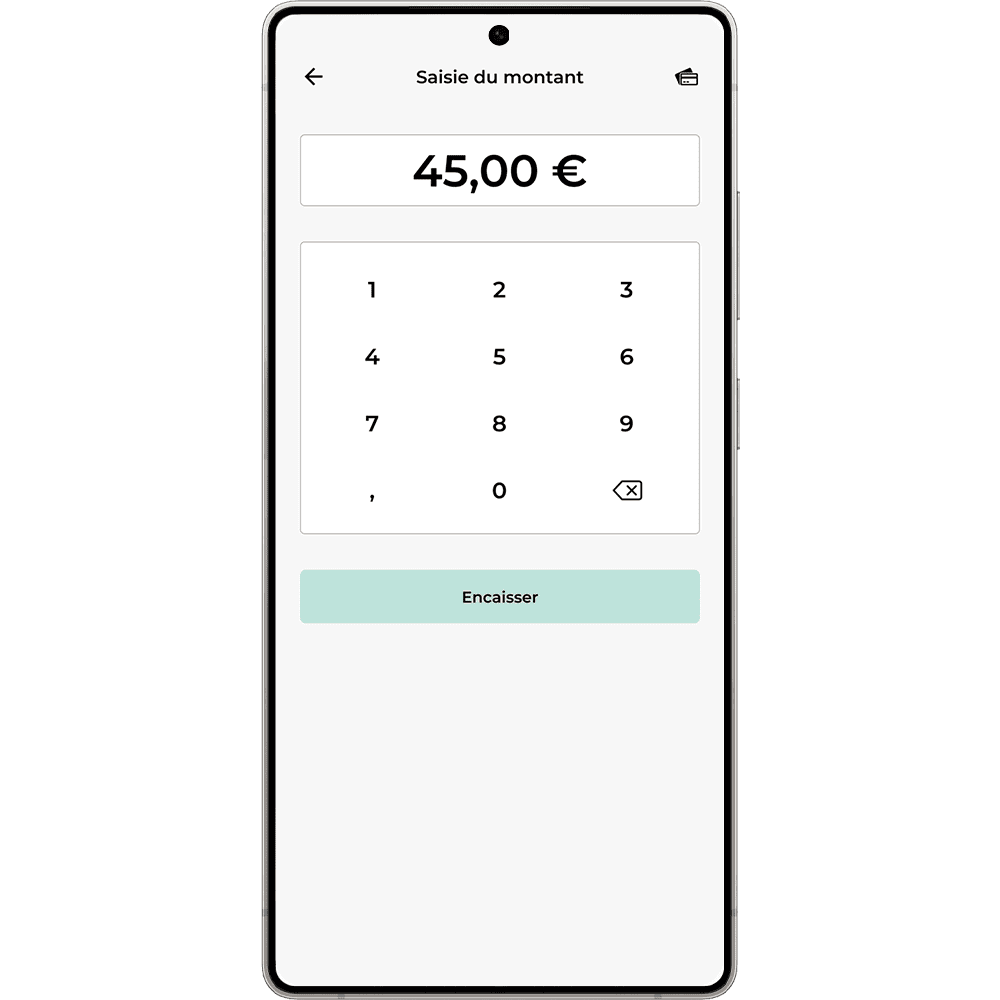This screenshot has width=1000, height=1000.
Task: Open the payment cards icon
Action: pyautogui.click(x=687, y=78)
